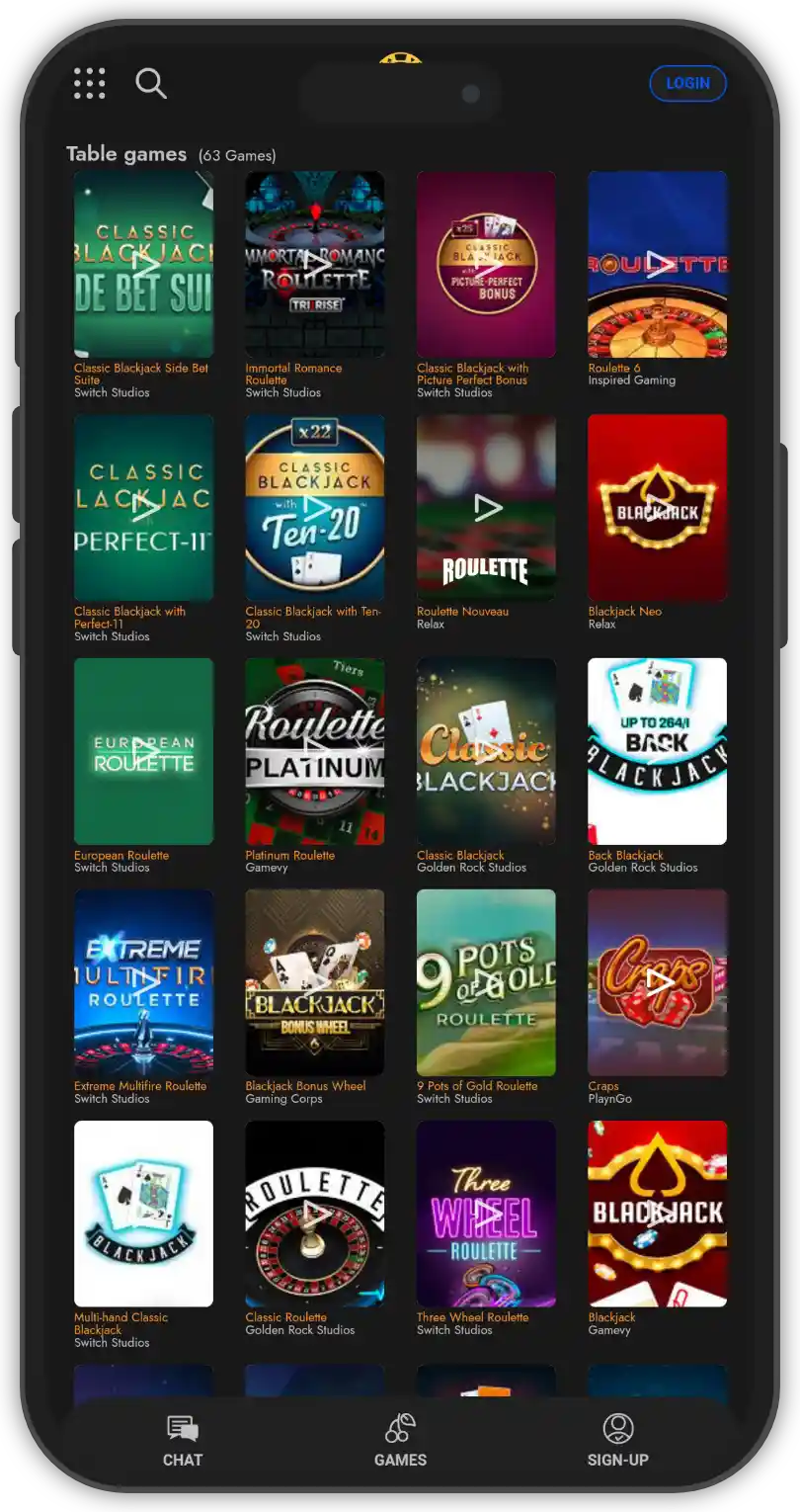Open European Roulette tile

point(143,751)
